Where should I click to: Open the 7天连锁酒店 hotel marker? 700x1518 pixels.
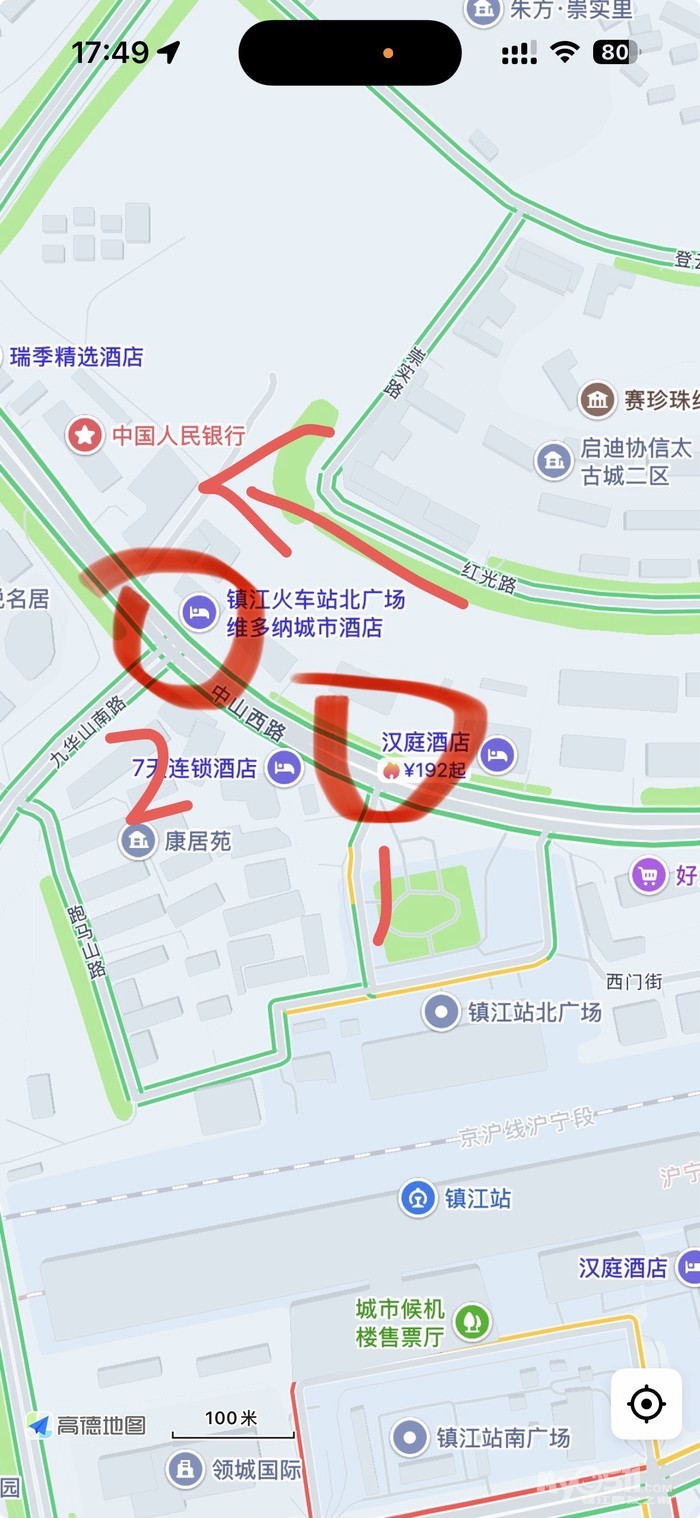(x=285, y=768)
